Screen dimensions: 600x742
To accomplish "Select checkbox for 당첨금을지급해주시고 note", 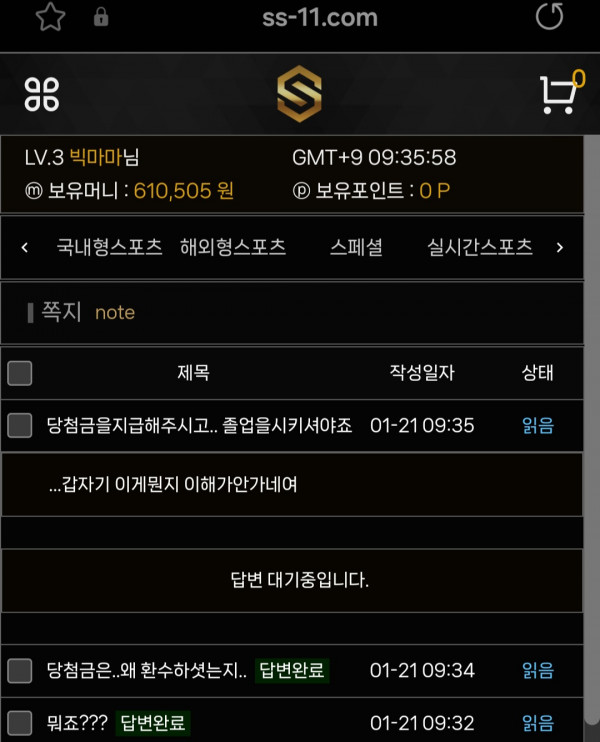I will tap(20, 426).
